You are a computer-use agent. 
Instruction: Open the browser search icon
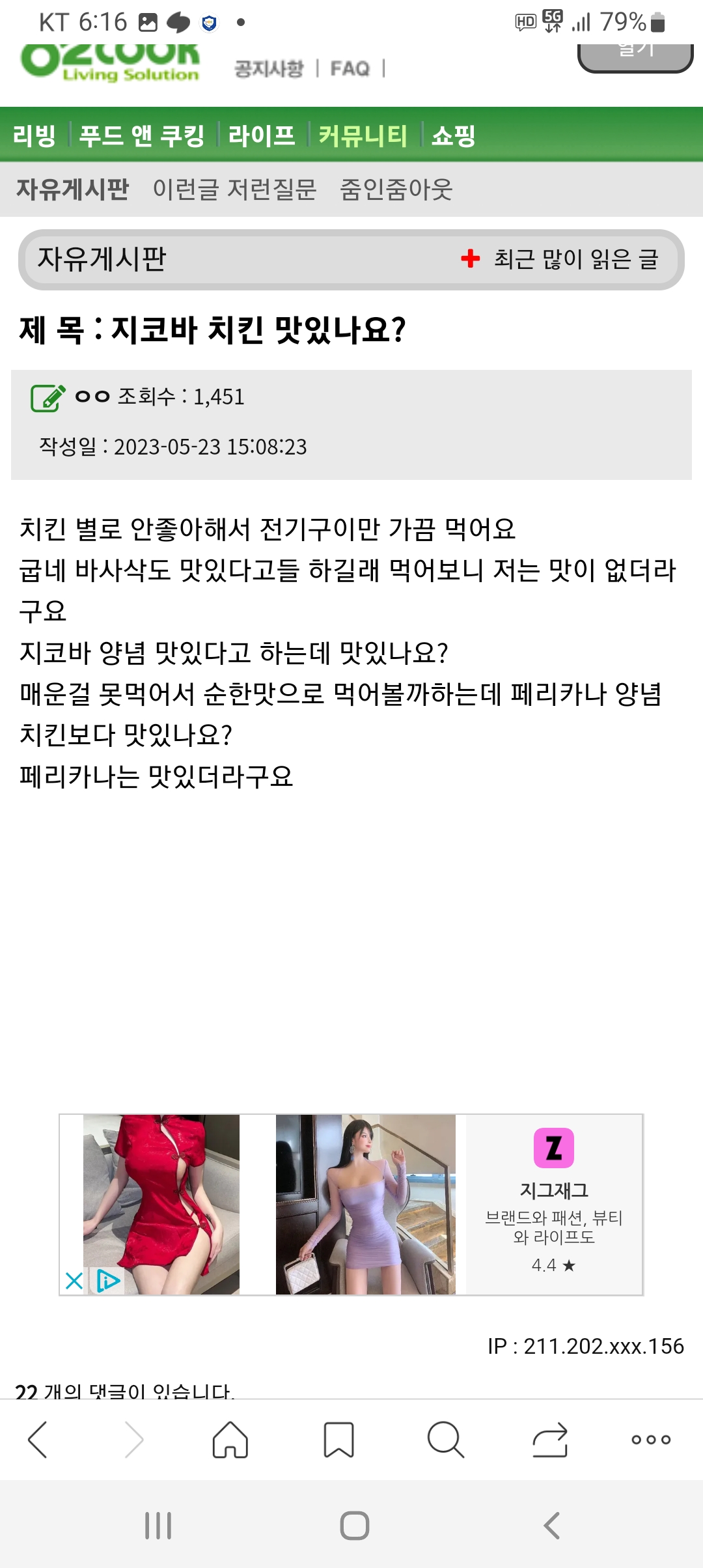(446, 1440)
